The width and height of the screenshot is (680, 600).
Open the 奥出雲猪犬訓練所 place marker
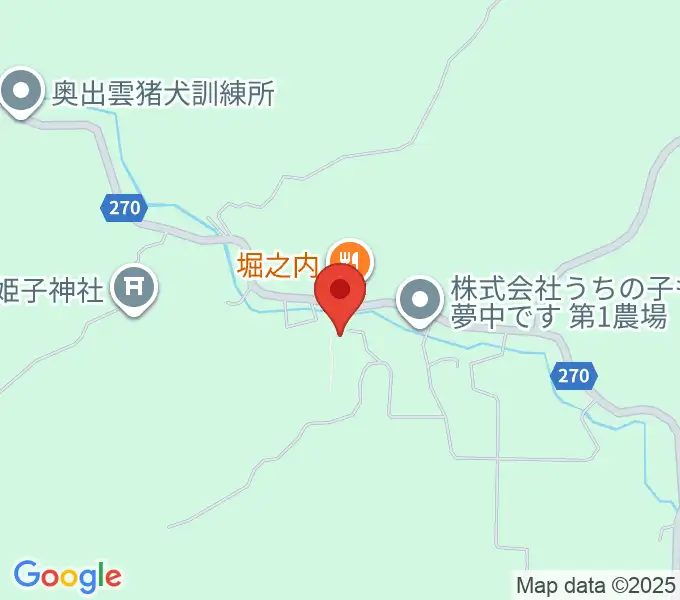(22, 93)
